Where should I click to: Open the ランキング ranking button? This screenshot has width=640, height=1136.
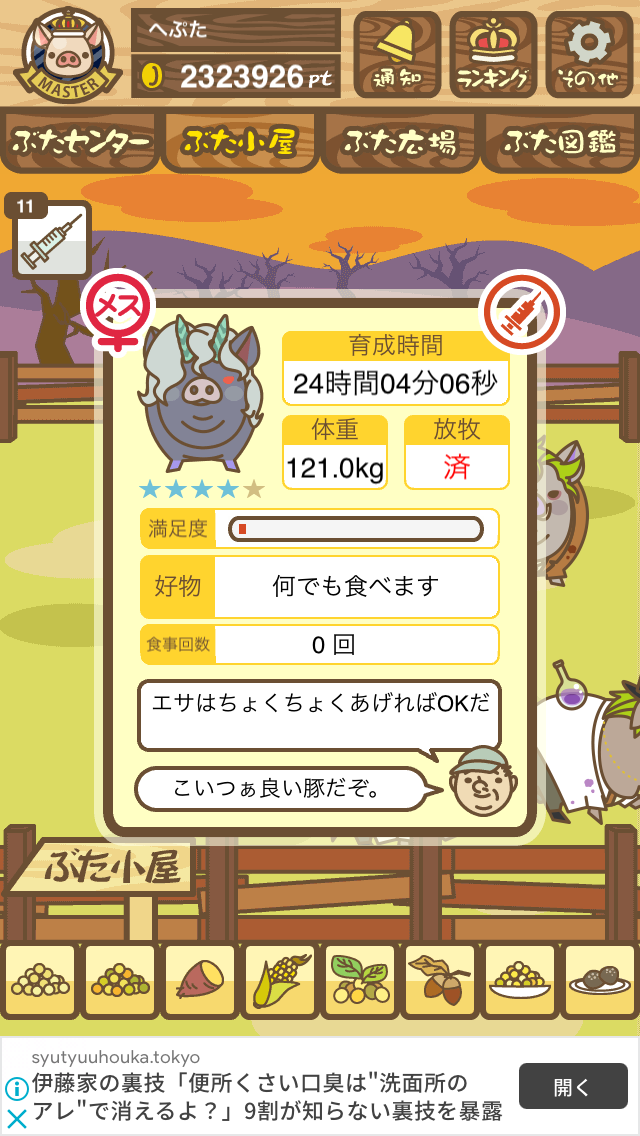click(x=493, y=54)
